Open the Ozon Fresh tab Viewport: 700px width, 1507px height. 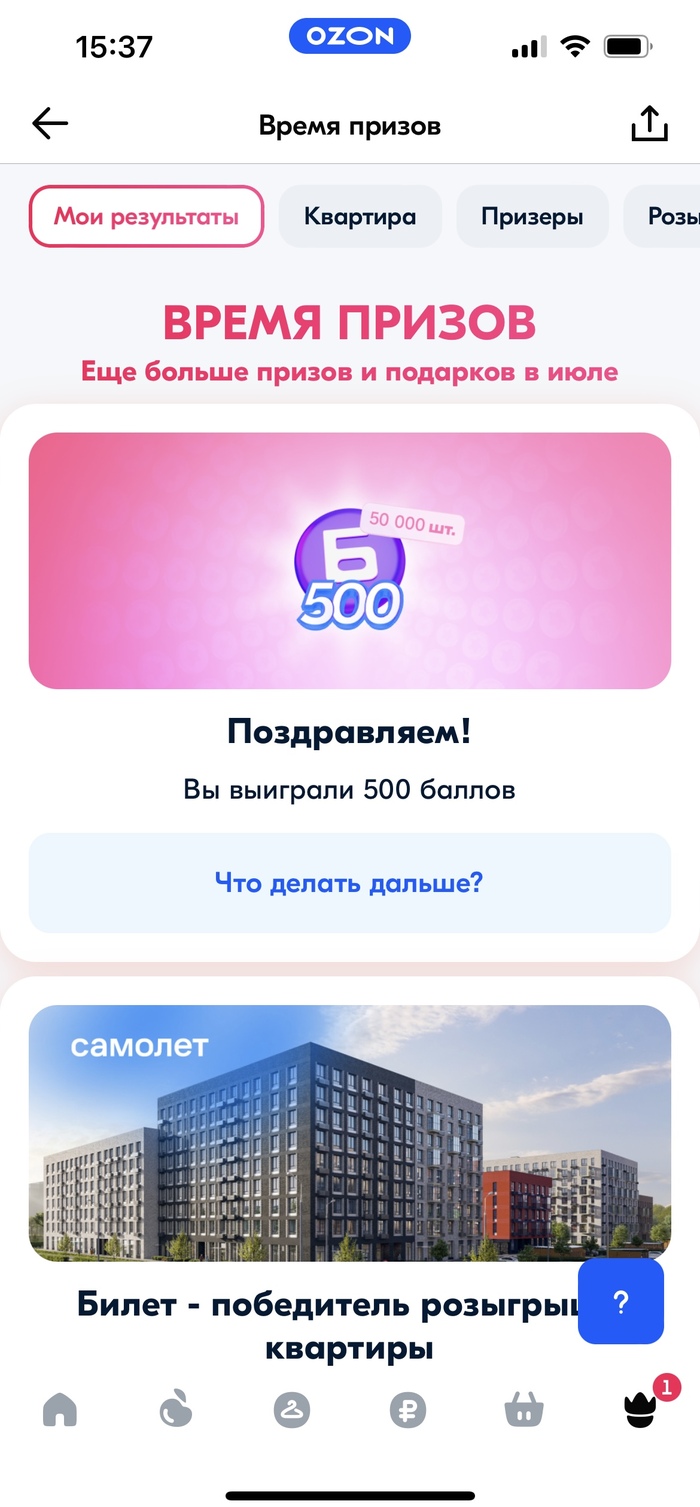[x=176, y=1411]
